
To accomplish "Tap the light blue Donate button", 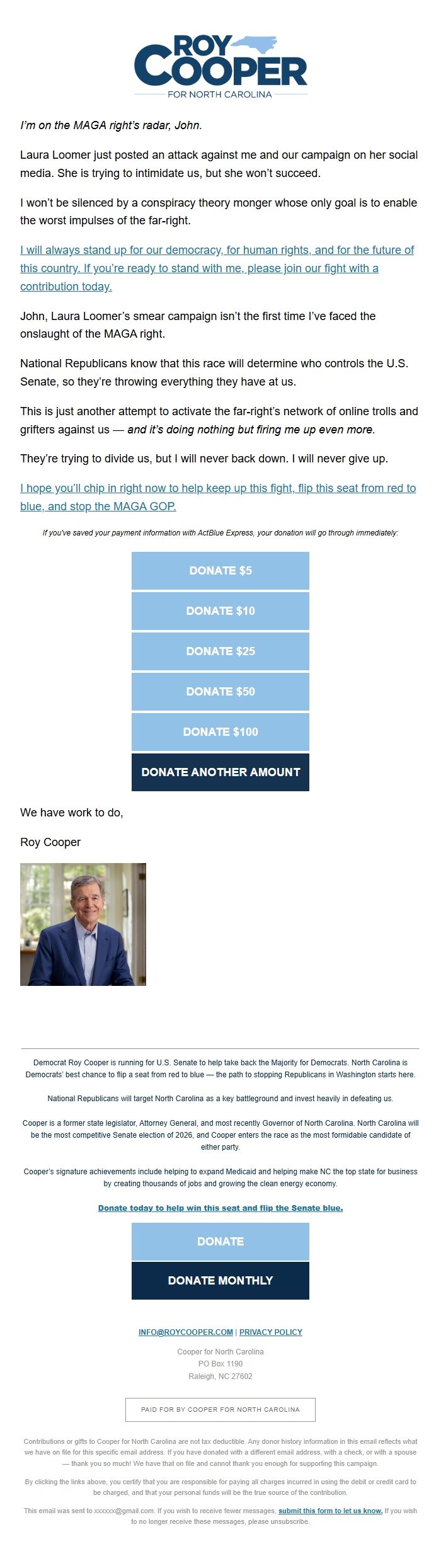I will [x=220, y=1241].
